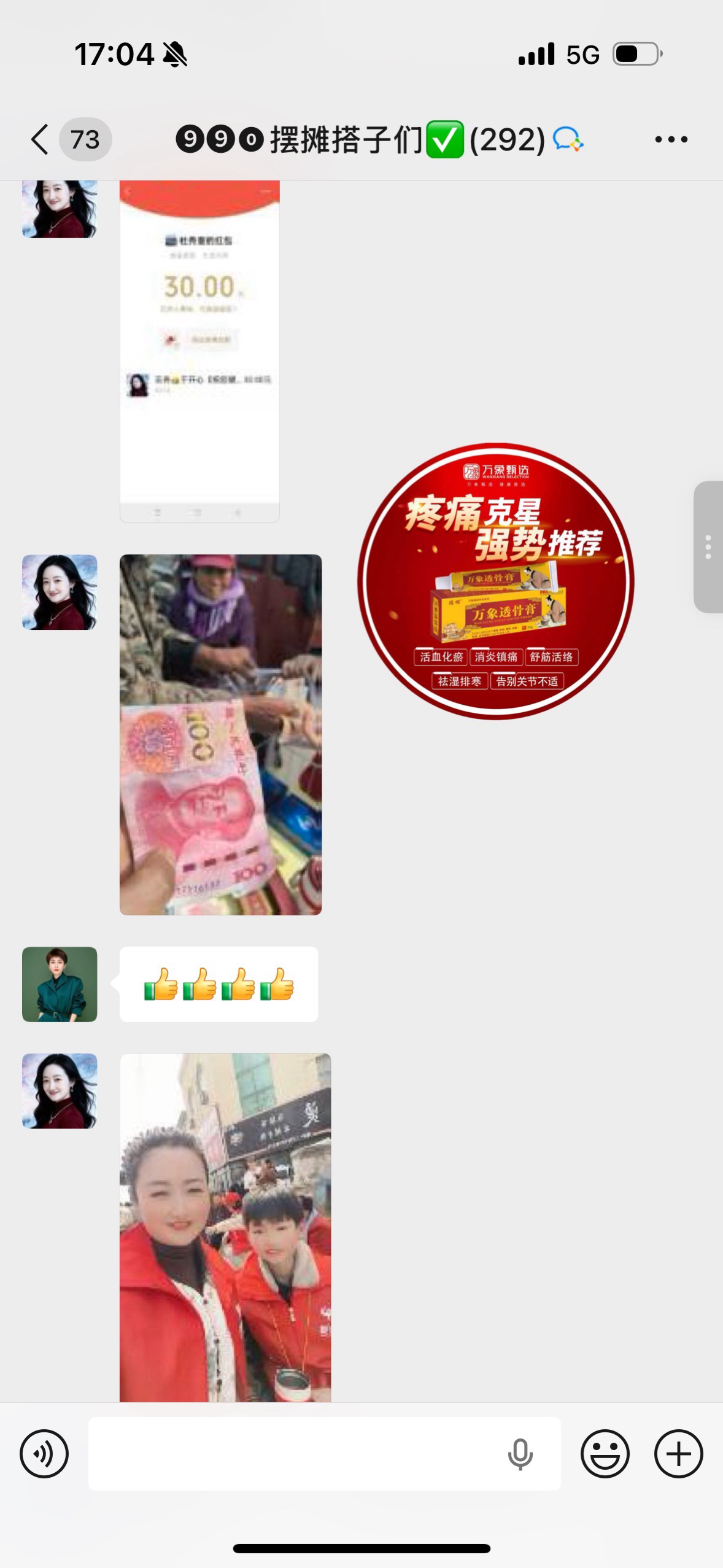The image size is (723, 1568).
Task: Go back to the chat list
Action: point(41,139)
